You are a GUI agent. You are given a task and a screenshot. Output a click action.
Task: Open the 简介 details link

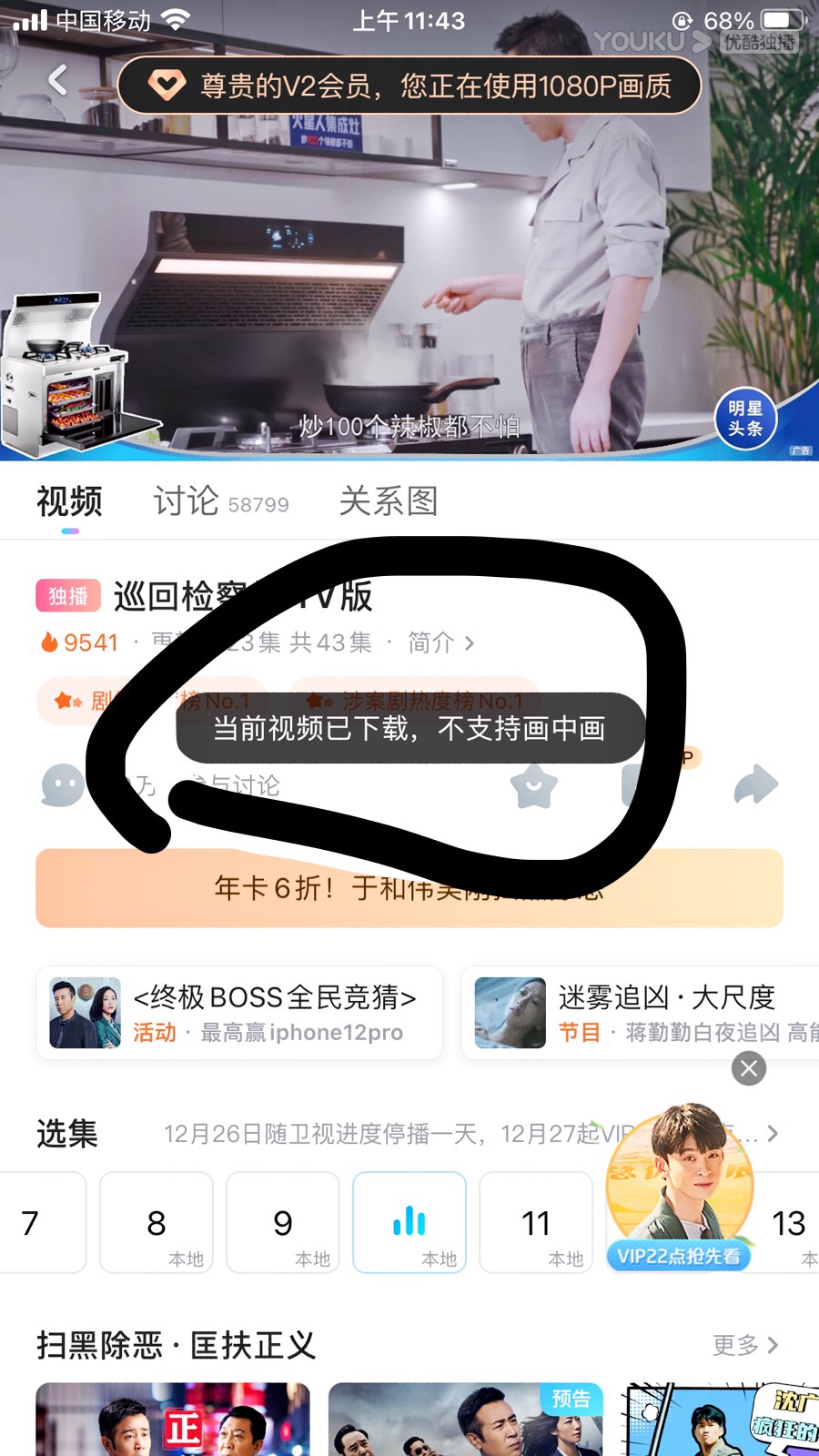click(441, 642)
